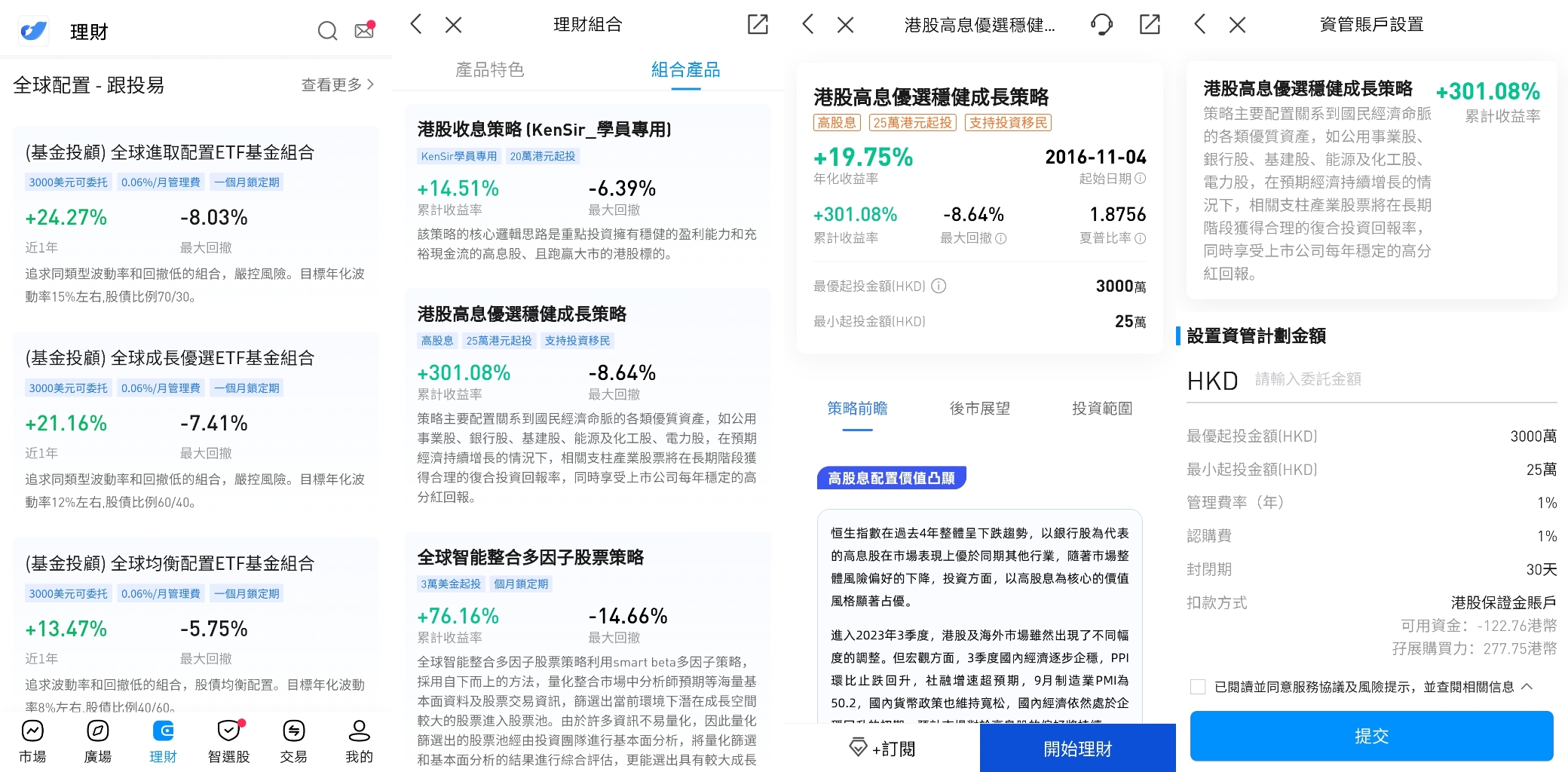This screenshot has height=772, width=1568.
Task: Tap the +訂閱 subscribe button
Action: pos(882,748)
